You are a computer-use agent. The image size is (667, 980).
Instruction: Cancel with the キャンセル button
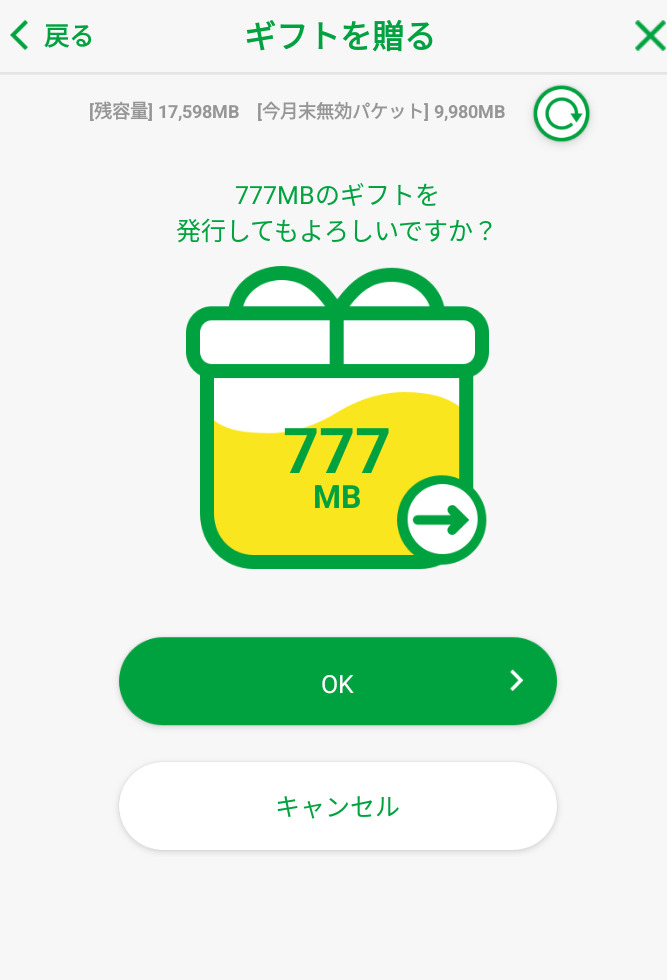pyautogui.click(x=338, y=806)
